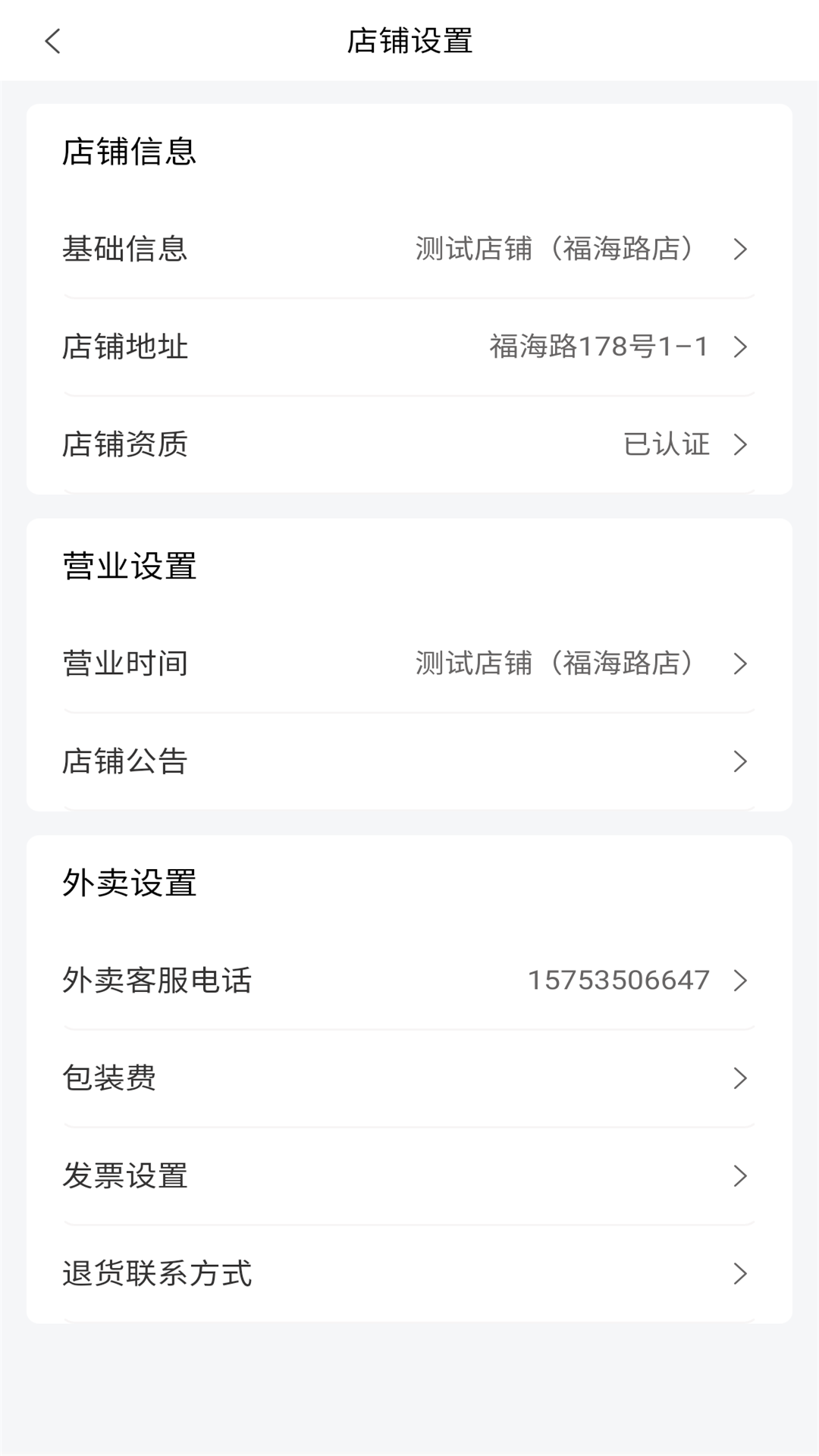Open 营业时间 settings
Viewport: 819px width, 1456px height.
[409, 664]
